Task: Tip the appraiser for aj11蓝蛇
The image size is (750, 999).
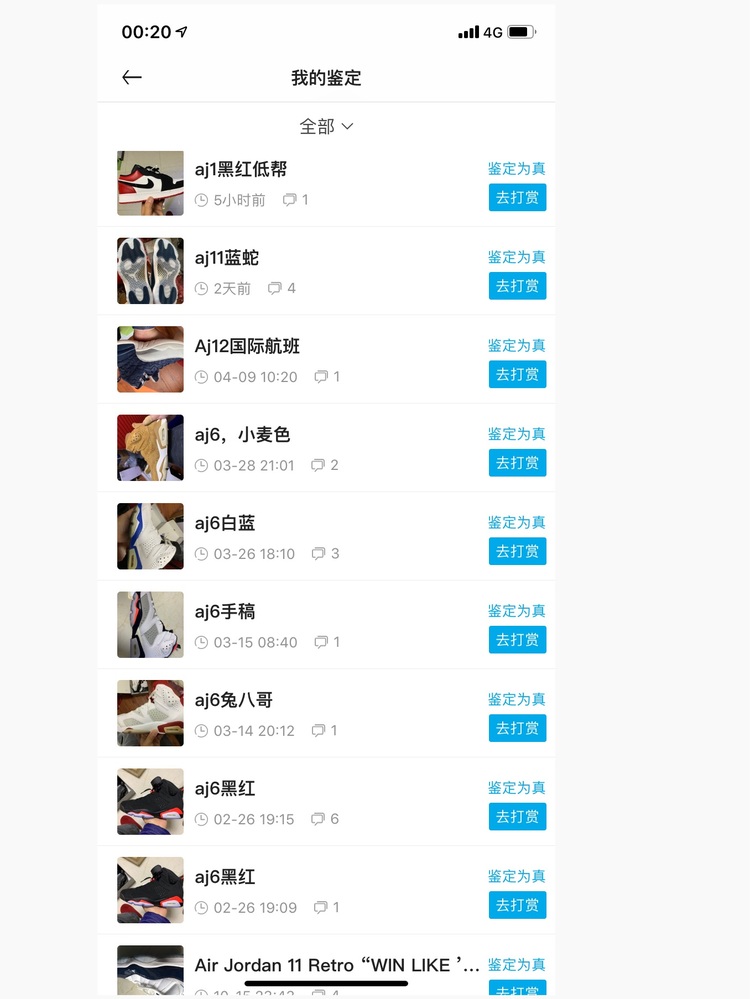Action: click(x=517, y=286)
